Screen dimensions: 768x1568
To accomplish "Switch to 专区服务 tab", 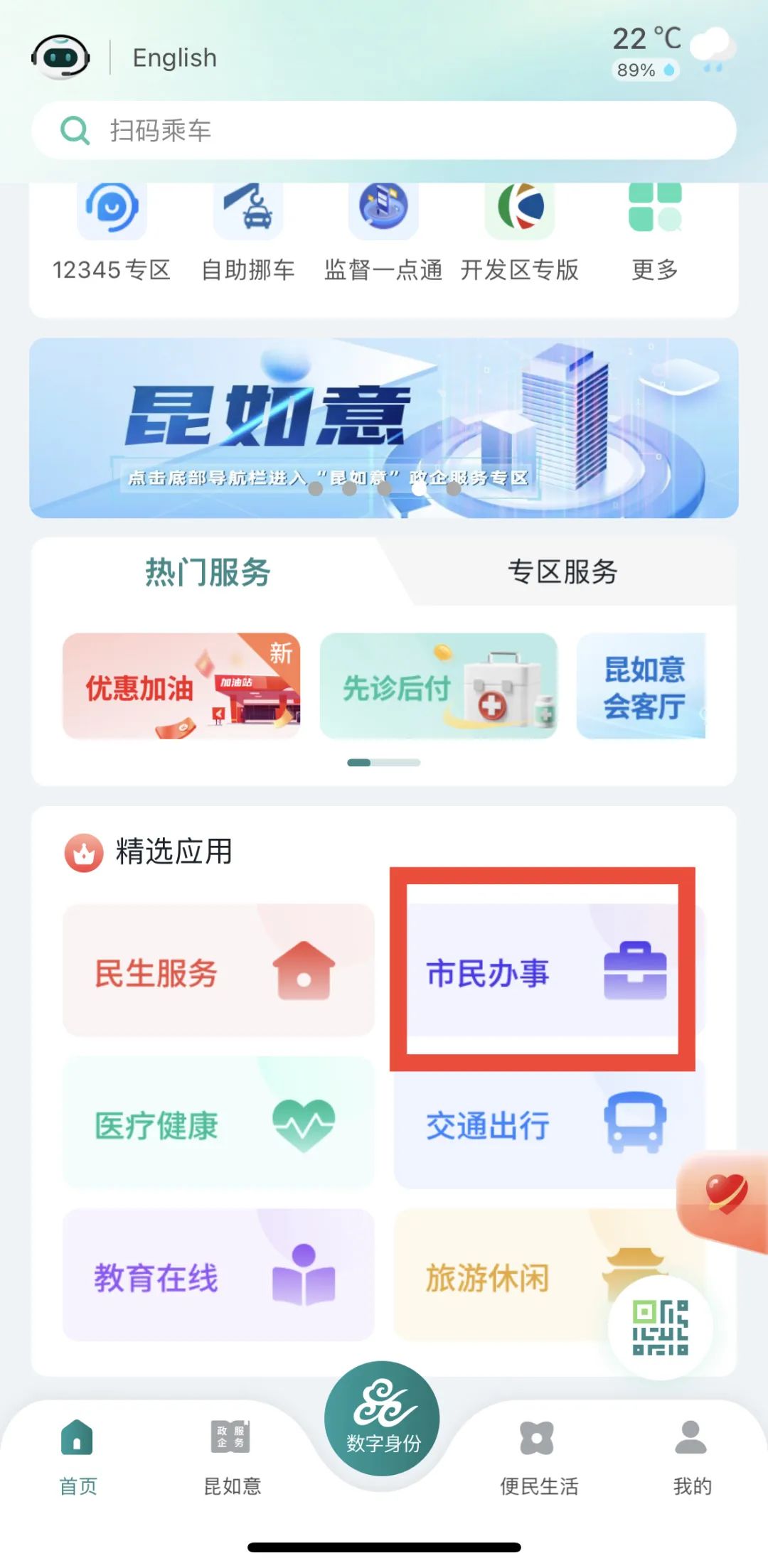I will (562, 572).
